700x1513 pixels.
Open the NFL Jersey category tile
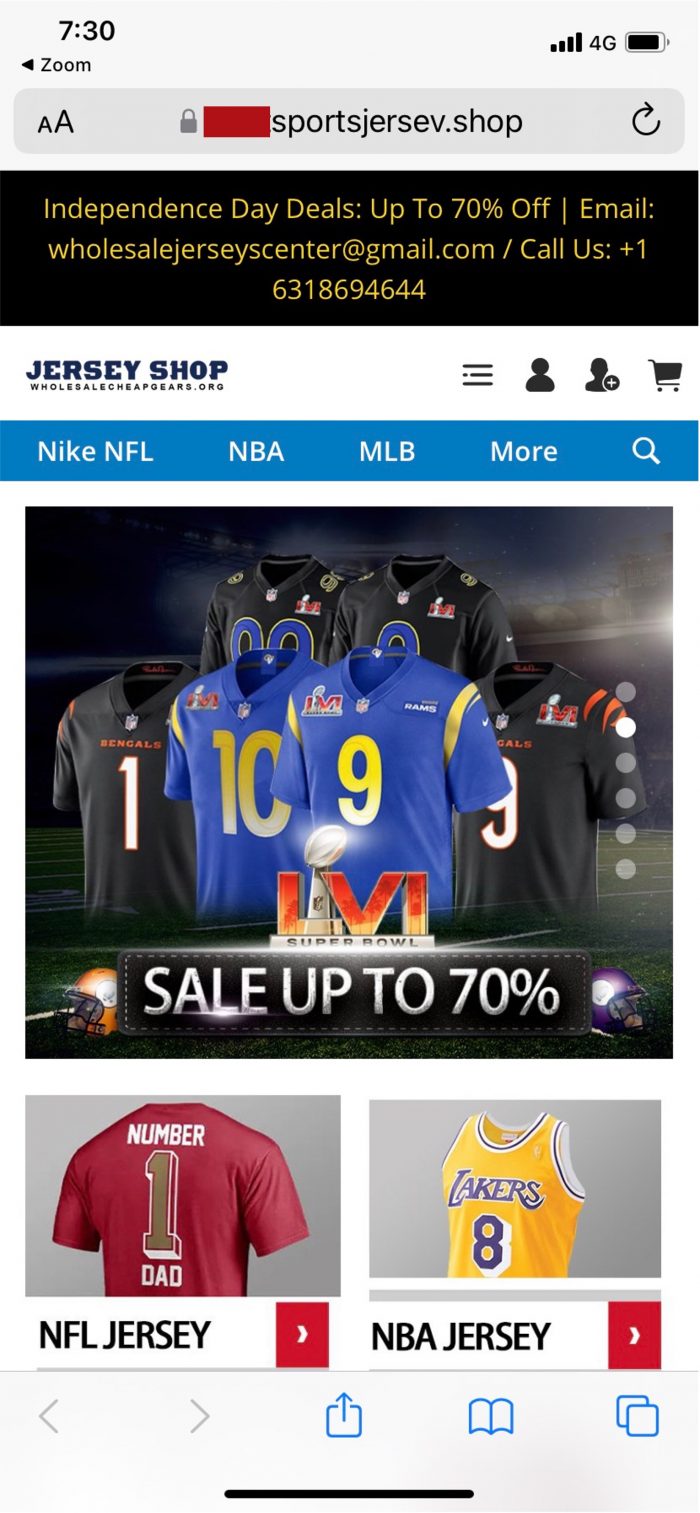click(x=182, y=1195)
